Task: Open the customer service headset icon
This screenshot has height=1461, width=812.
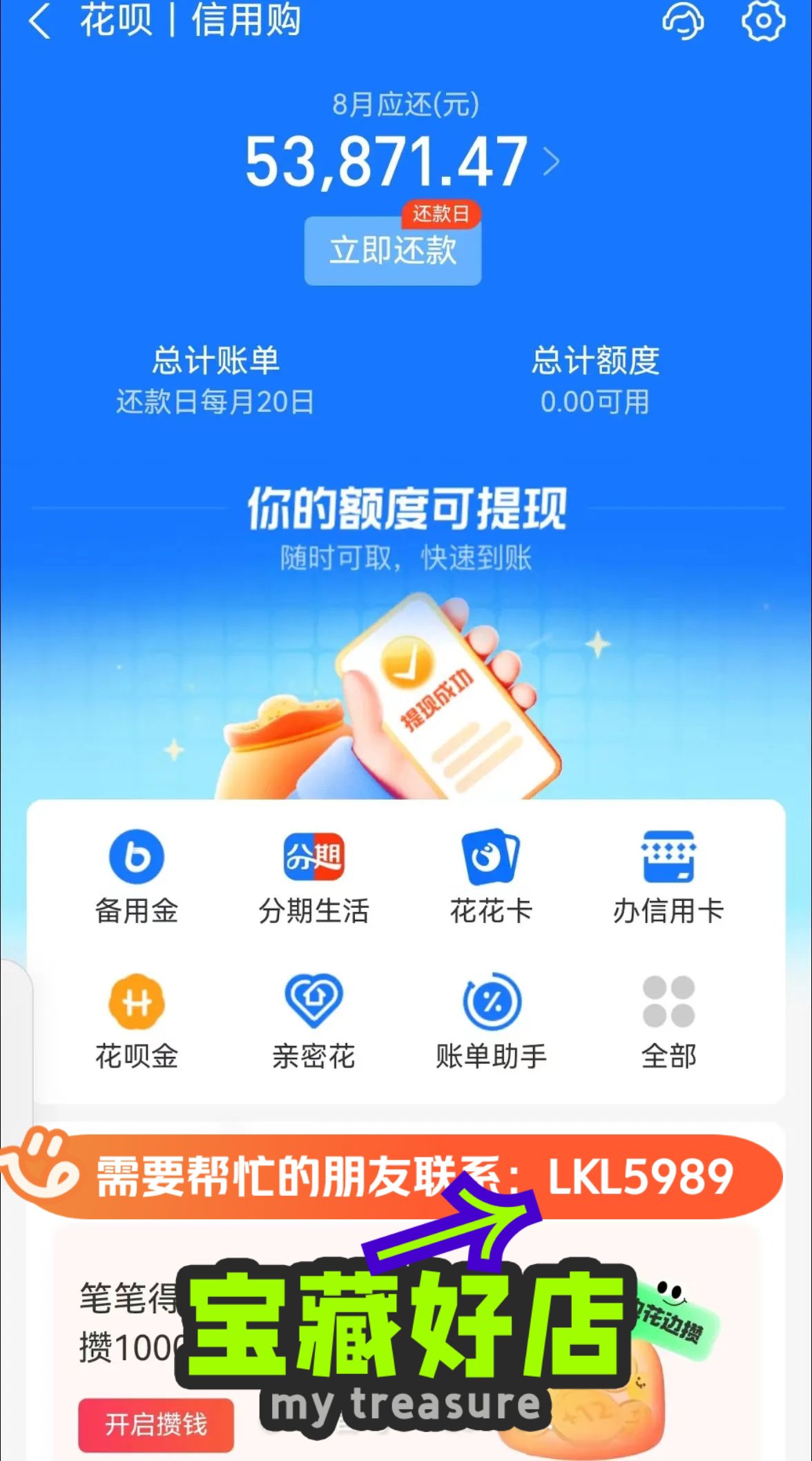Action: click(683, 21)
